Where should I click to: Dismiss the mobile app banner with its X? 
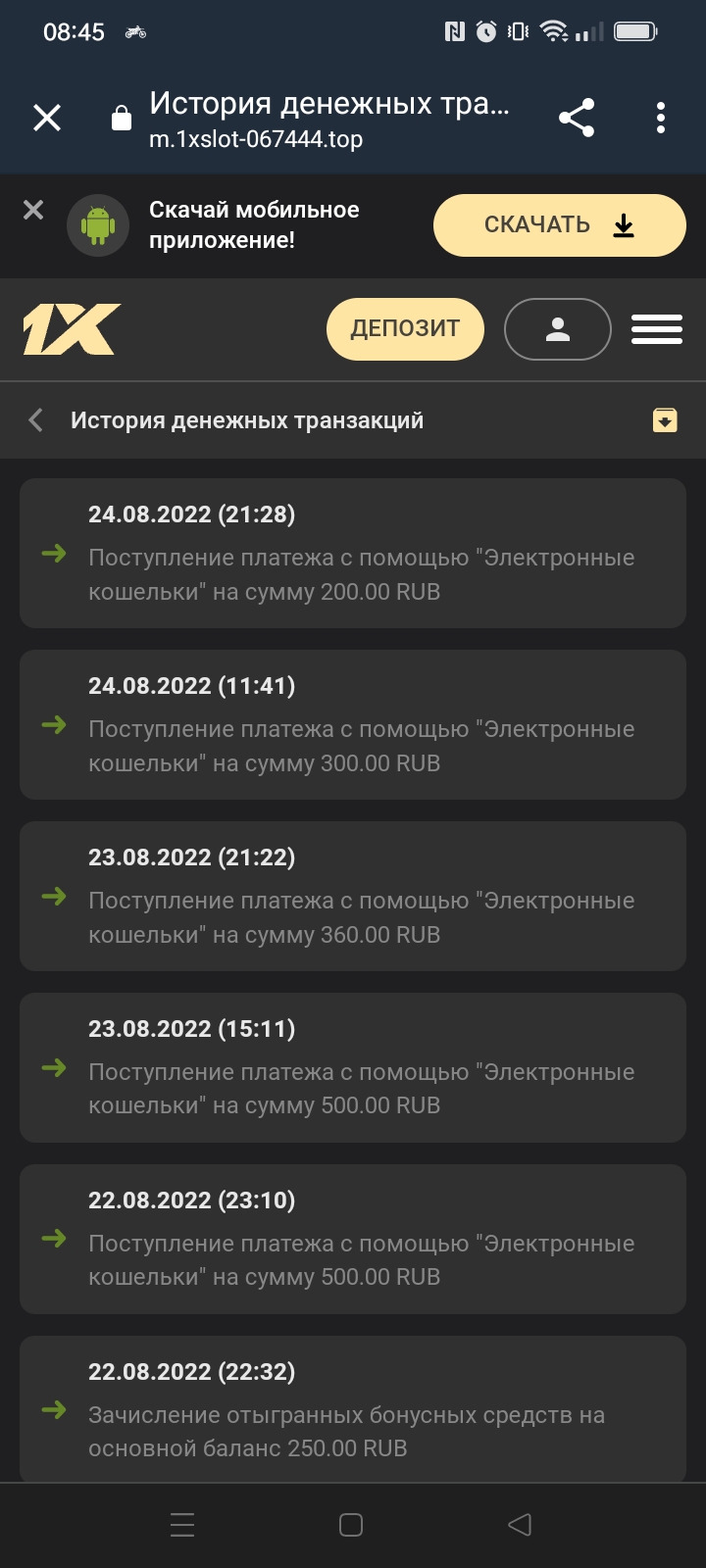(x=32, y=209)
